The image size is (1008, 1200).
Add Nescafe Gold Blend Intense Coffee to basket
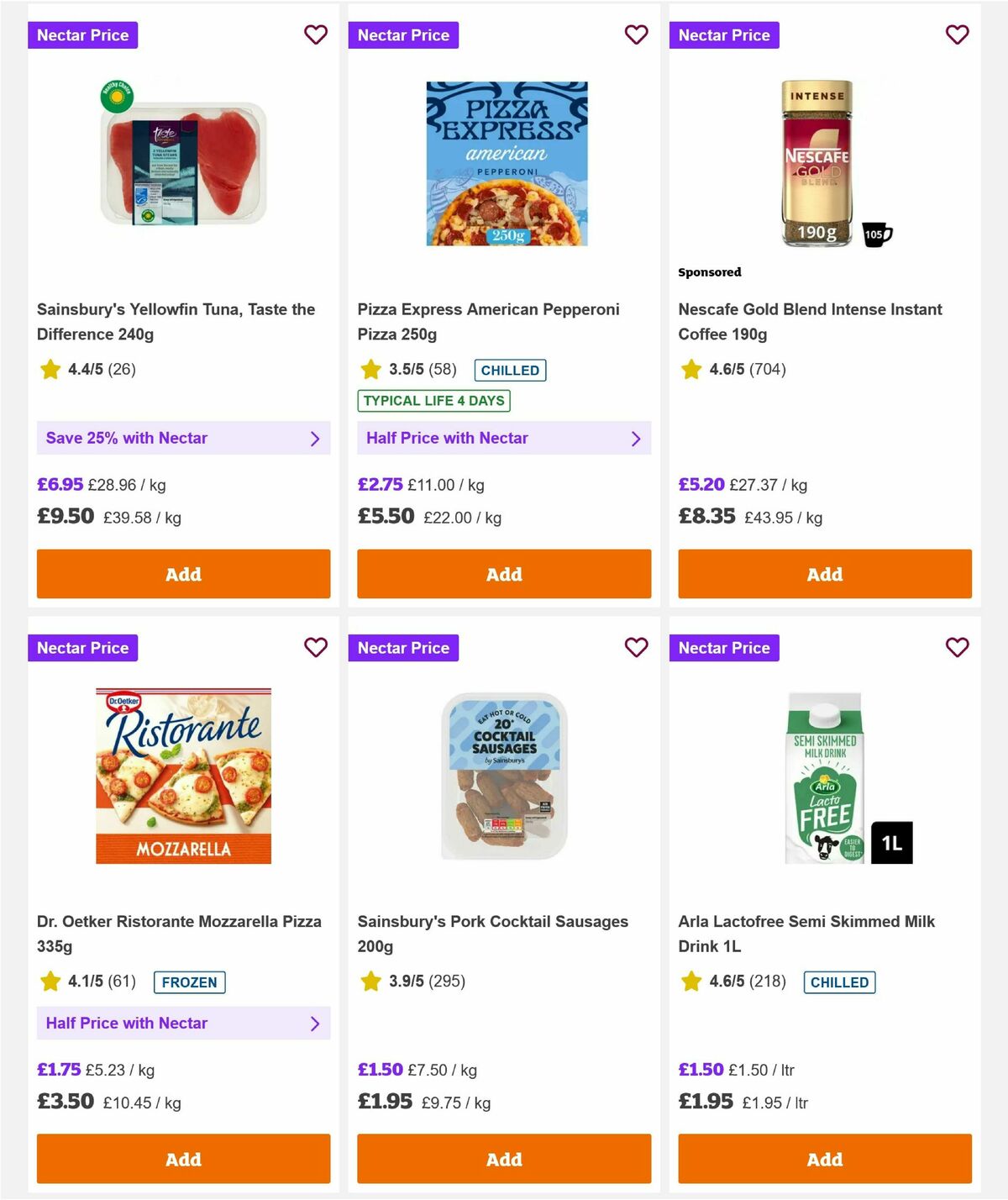(x=824, y=574)
